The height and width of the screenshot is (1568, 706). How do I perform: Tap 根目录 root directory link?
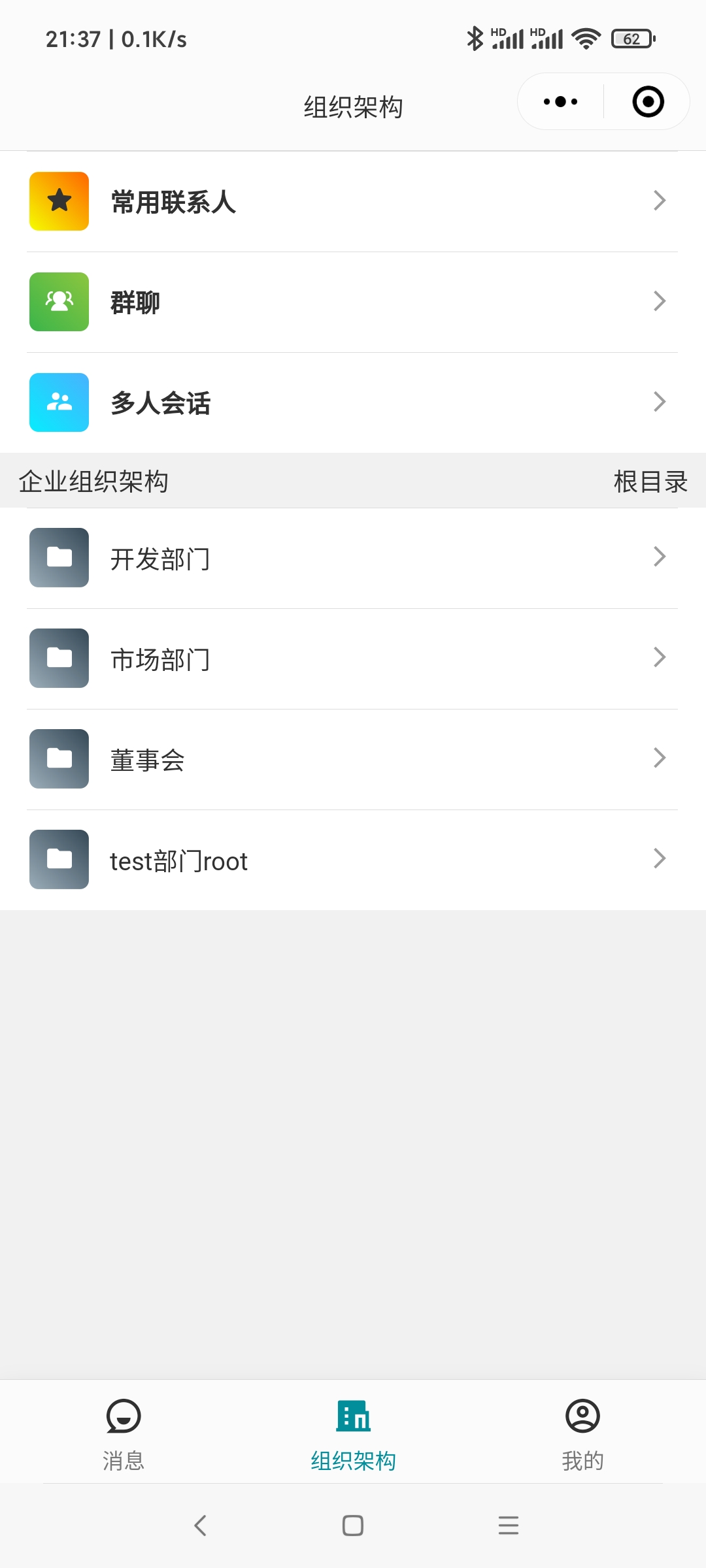pos(650,482)
